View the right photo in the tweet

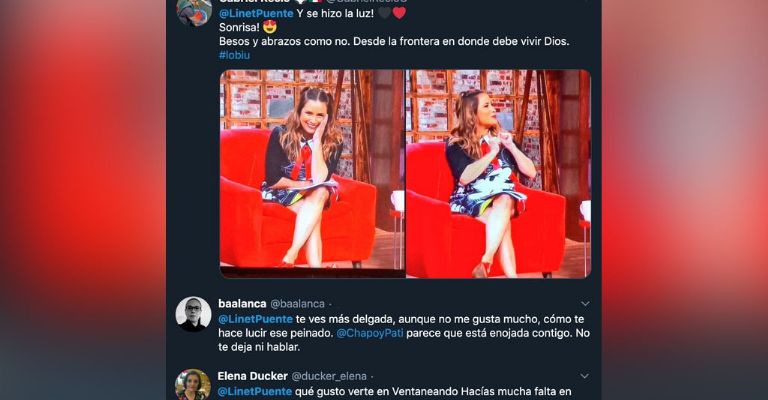click(498, 172)
